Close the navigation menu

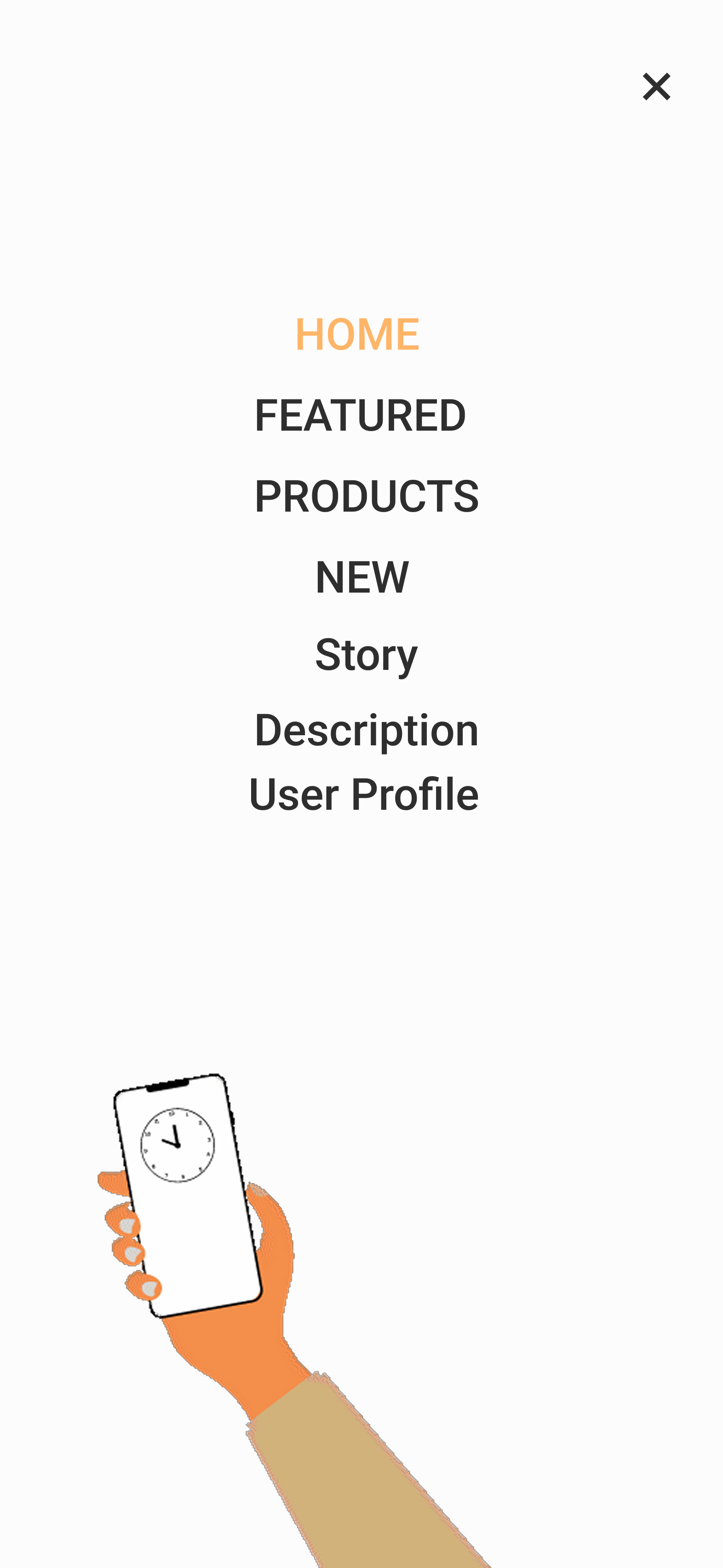[x=656, y=86]
